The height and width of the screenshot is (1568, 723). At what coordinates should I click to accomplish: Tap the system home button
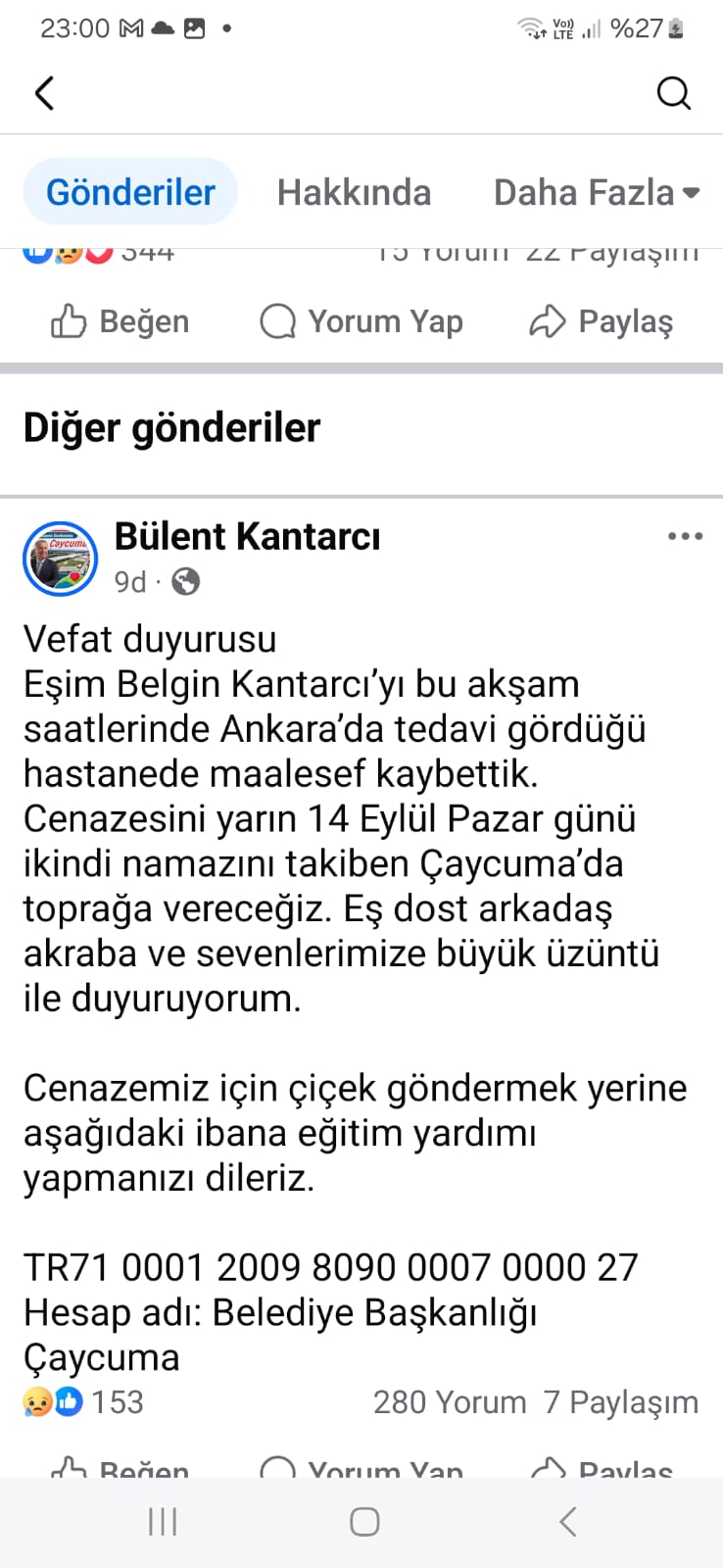coord(364,1522)
